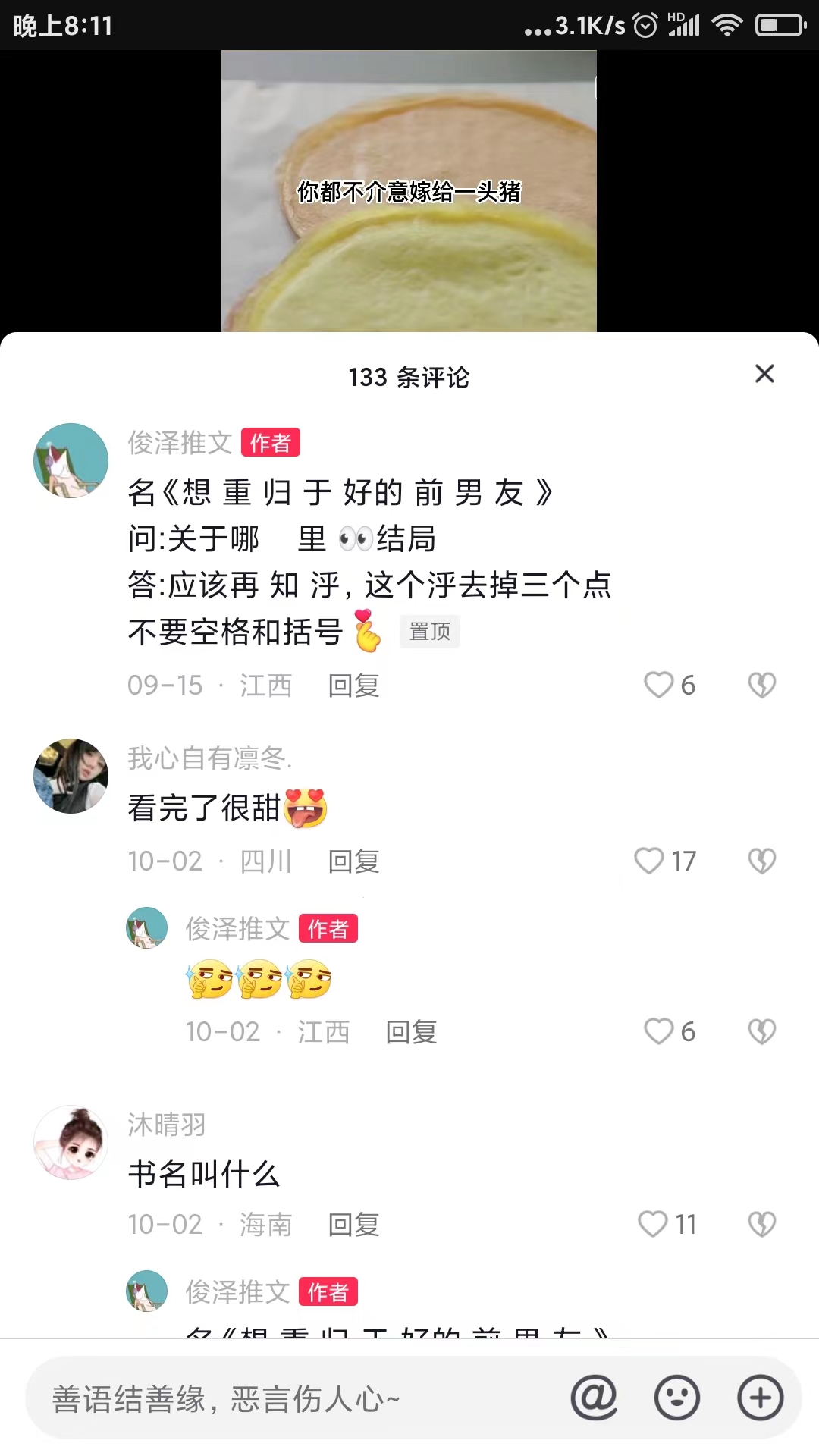Like 沐晴羽's comment 书名叫什么
Screen dimensions: 819x1456
[x=653, y=1224]
